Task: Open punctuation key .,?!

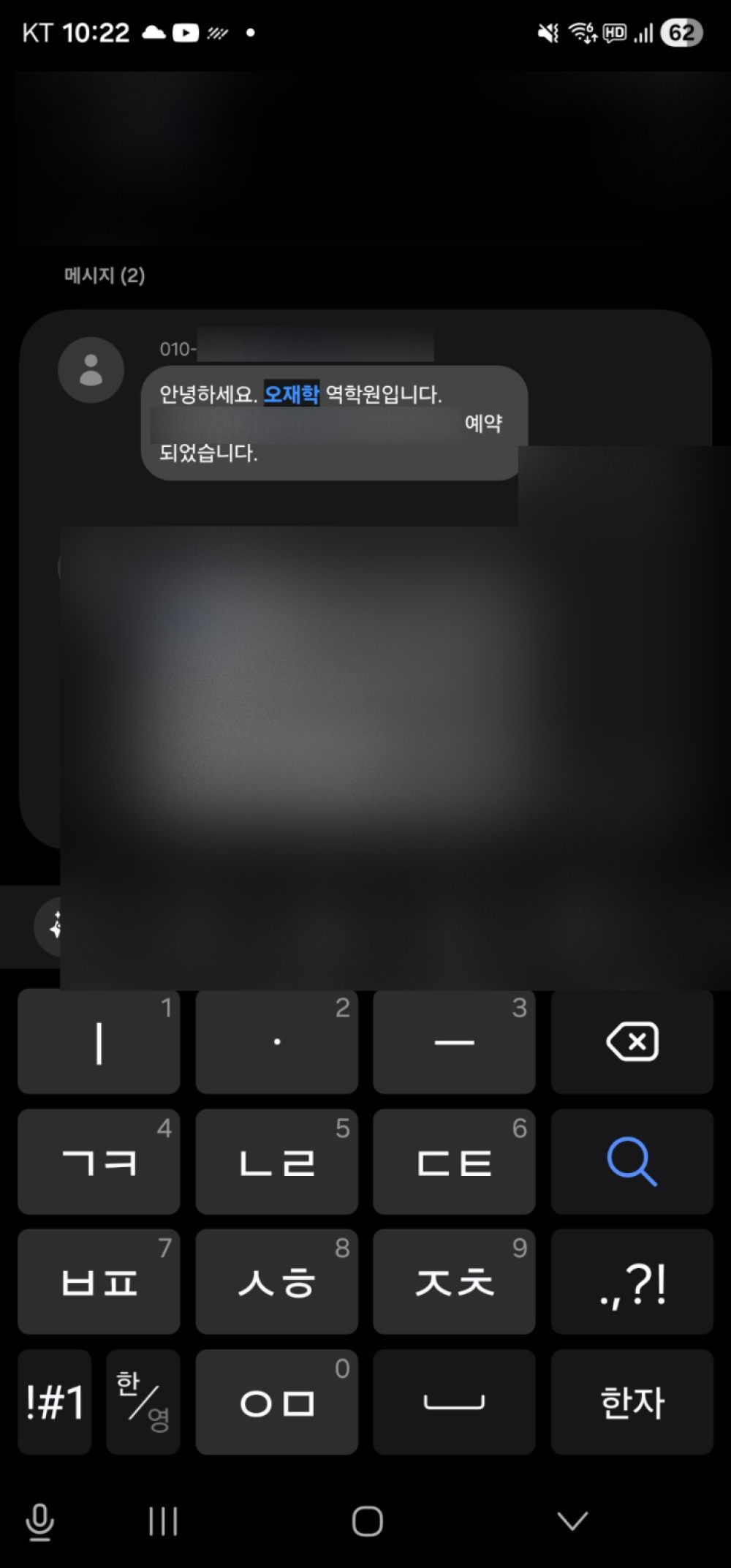Action: (632, 1281)
